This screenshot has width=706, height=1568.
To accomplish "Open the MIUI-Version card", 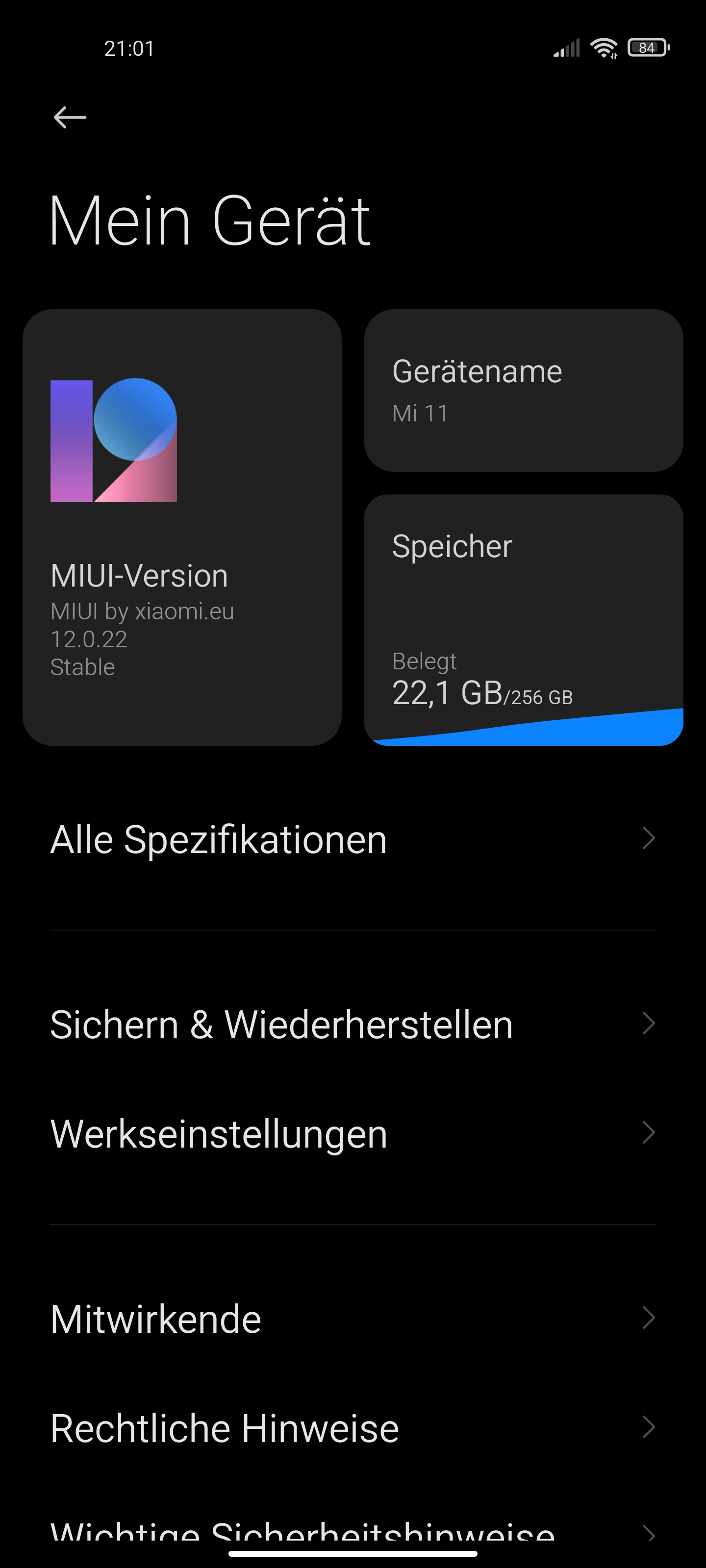I will coord(182,527).
